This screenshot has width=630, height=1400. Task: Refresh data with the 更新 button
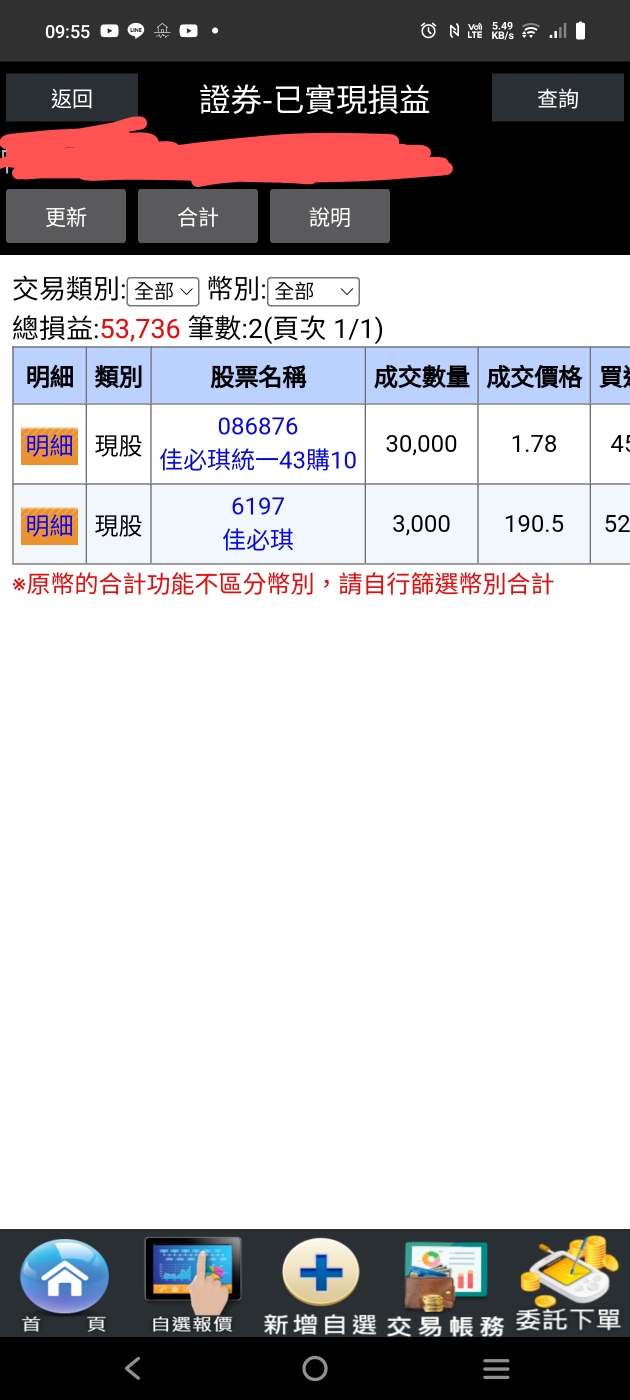point(66,216)
